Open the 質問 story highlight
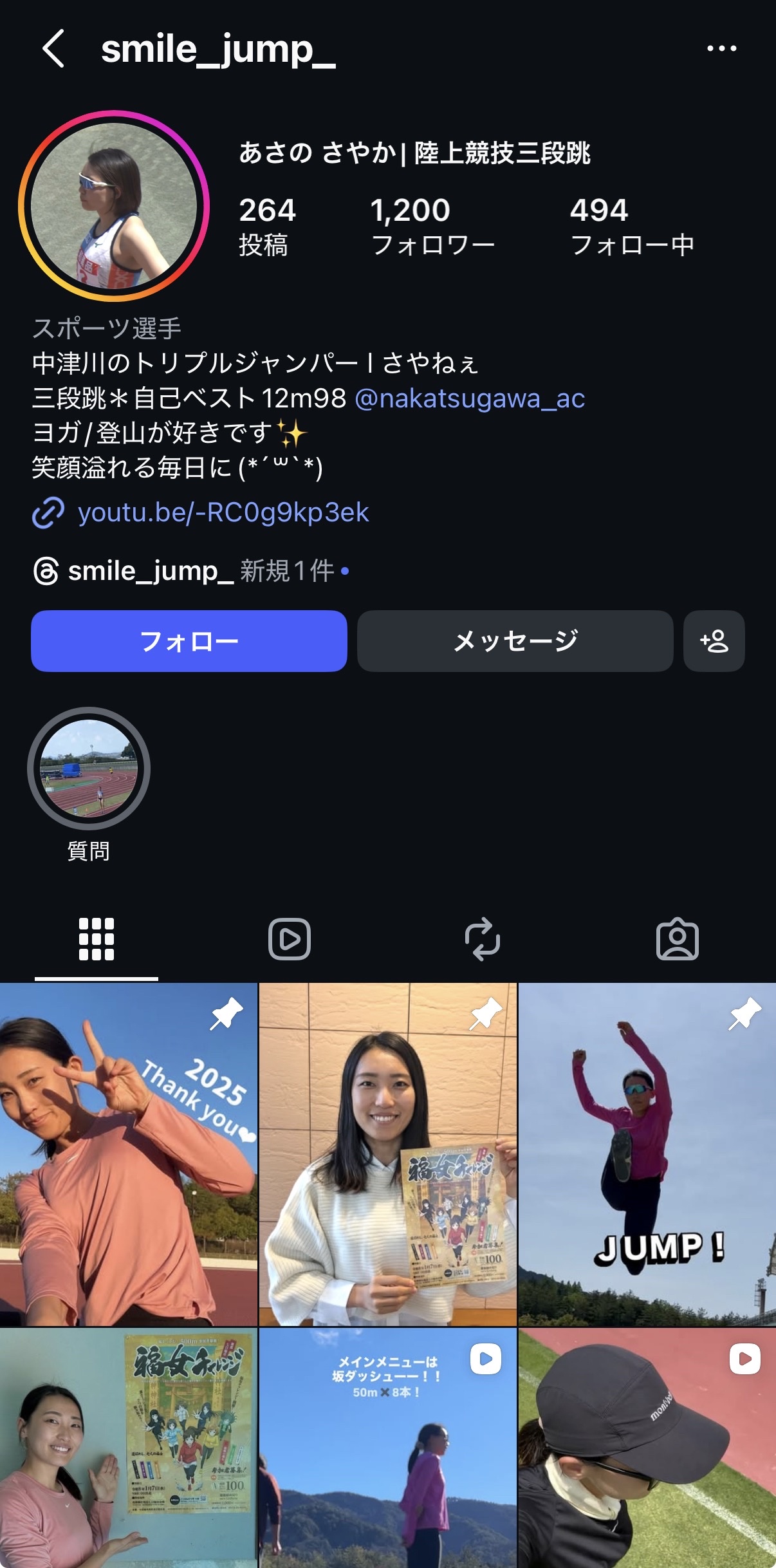The width and height of the screenshot is (776, 1568). tap(89, 769)
